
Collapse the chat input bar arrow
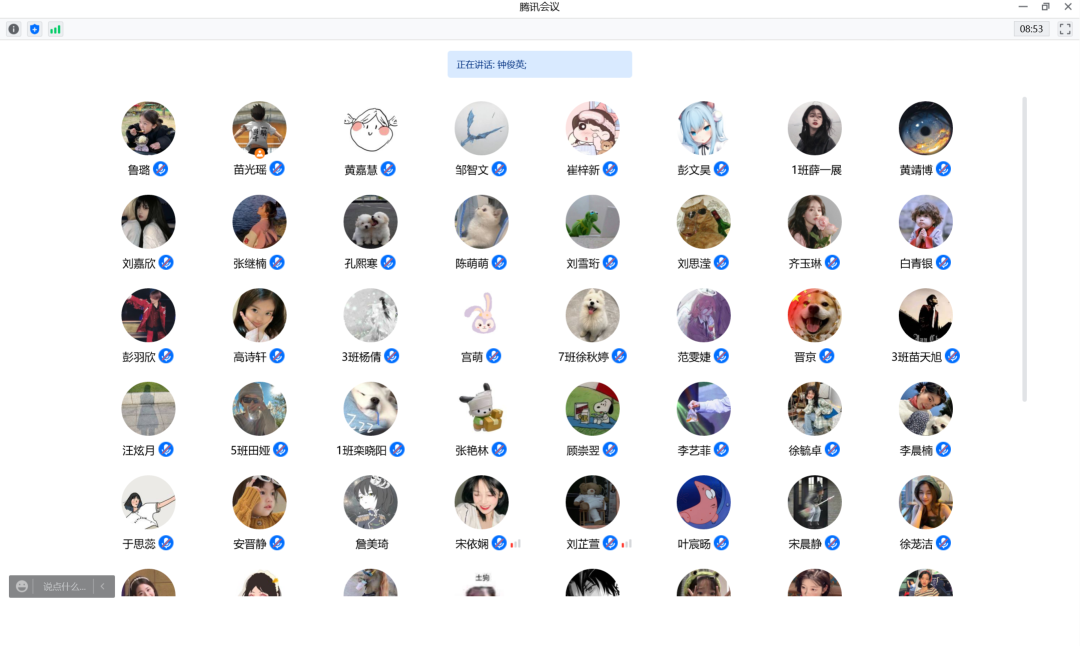point(102,587)
